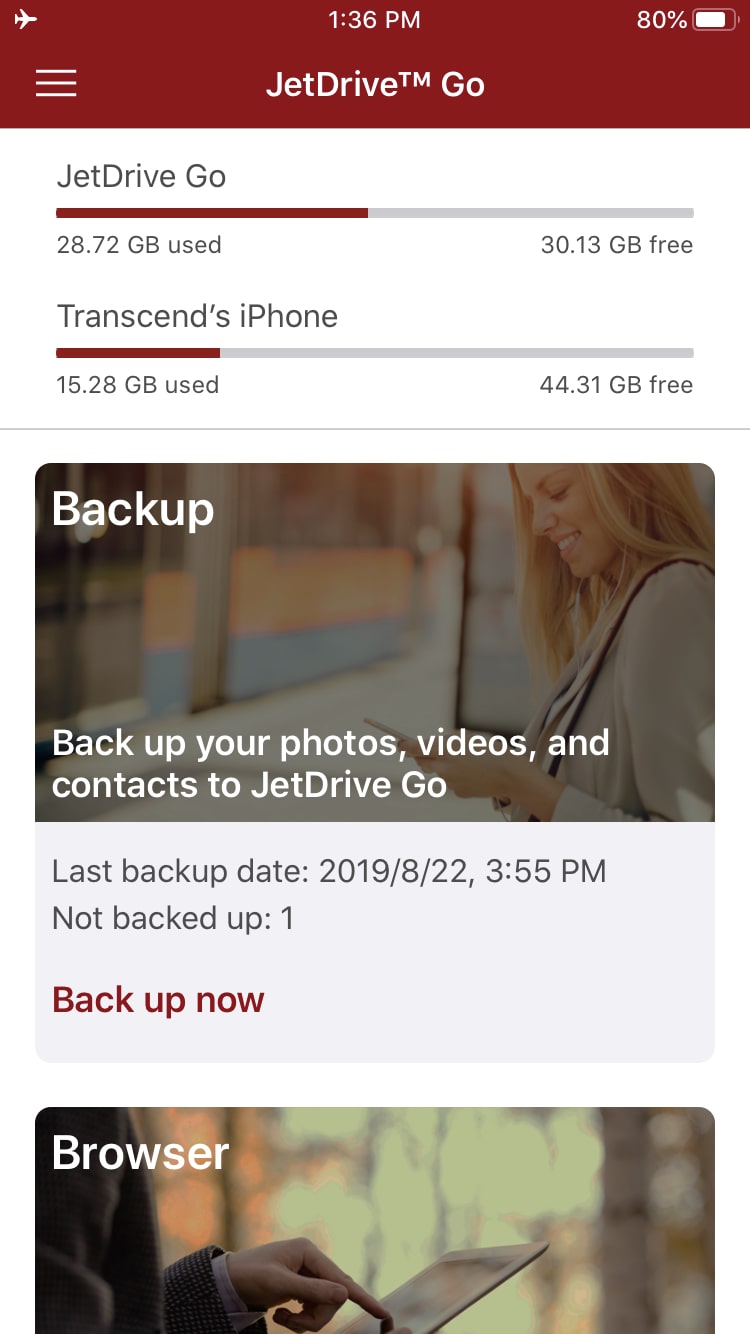Tap the Back up now link
750x1334 pixels.
click(158, 999)
